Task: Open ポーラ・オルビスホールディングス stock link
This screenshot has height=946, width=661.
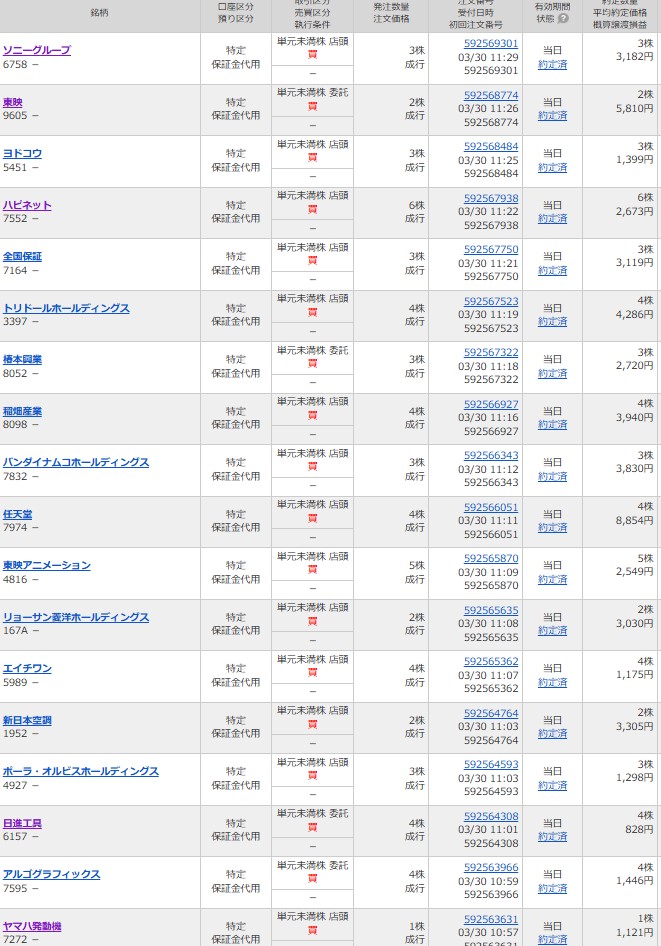Action: click(81, 771)
